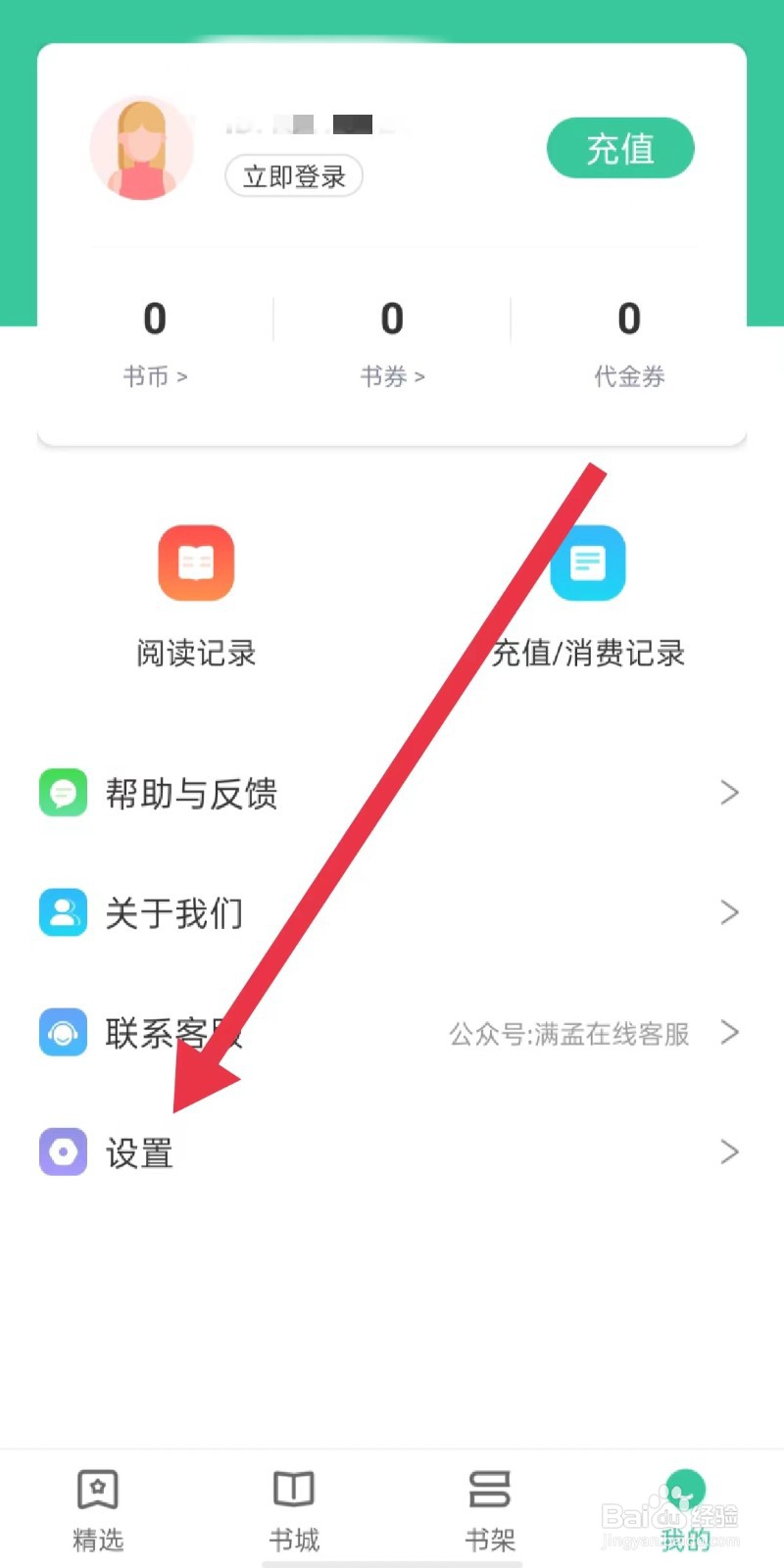
Task: Open 充值/消费记录 (recharge records) icon
Action: [x=588, y=563]
